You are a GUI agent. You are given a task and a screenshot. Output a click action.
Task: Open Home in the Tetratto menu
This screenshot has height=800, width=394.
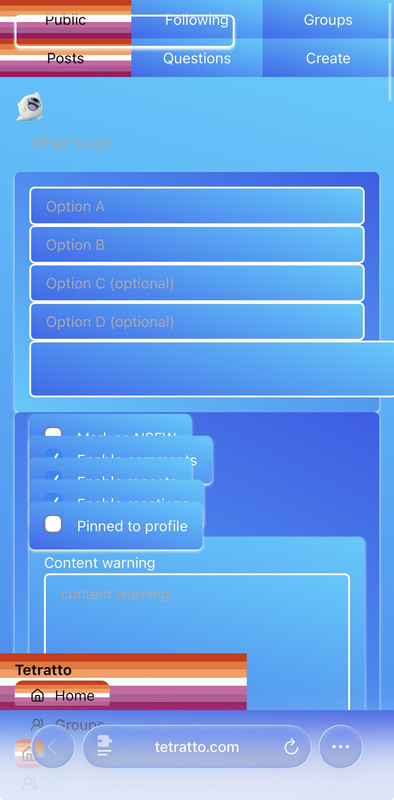(62, 695)
